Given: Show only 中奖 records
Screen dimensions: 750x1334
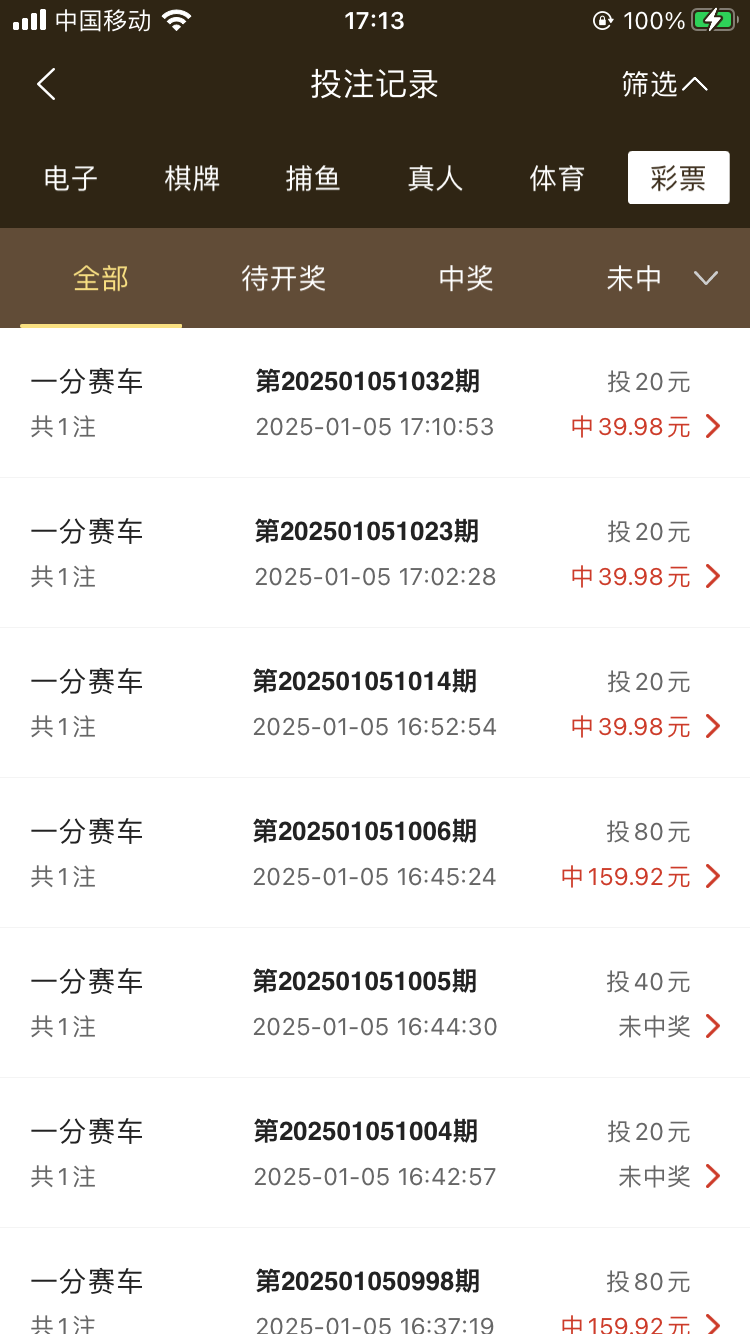Looking at the screenshot, I should point(466,278).
